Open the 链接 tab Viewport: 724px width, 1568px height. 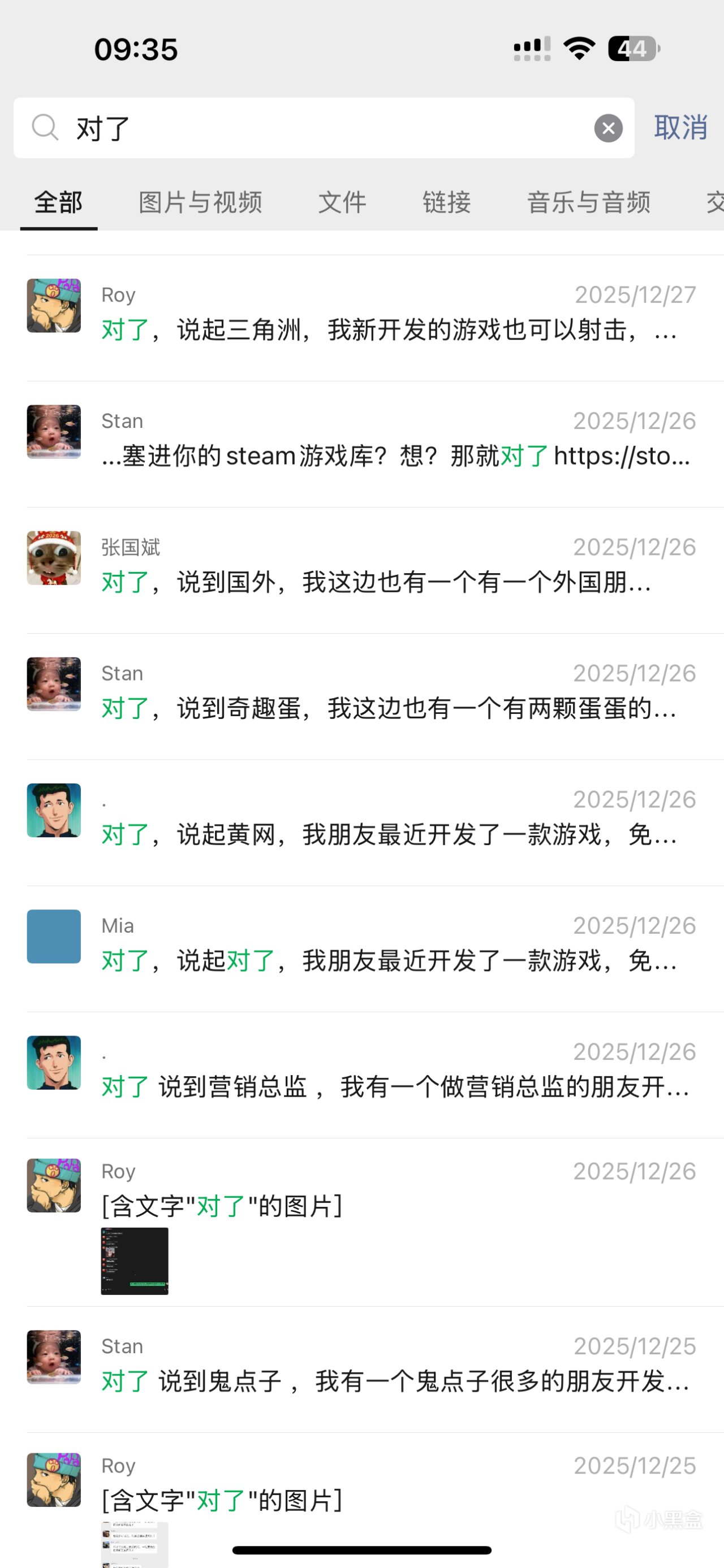[446, 202]
